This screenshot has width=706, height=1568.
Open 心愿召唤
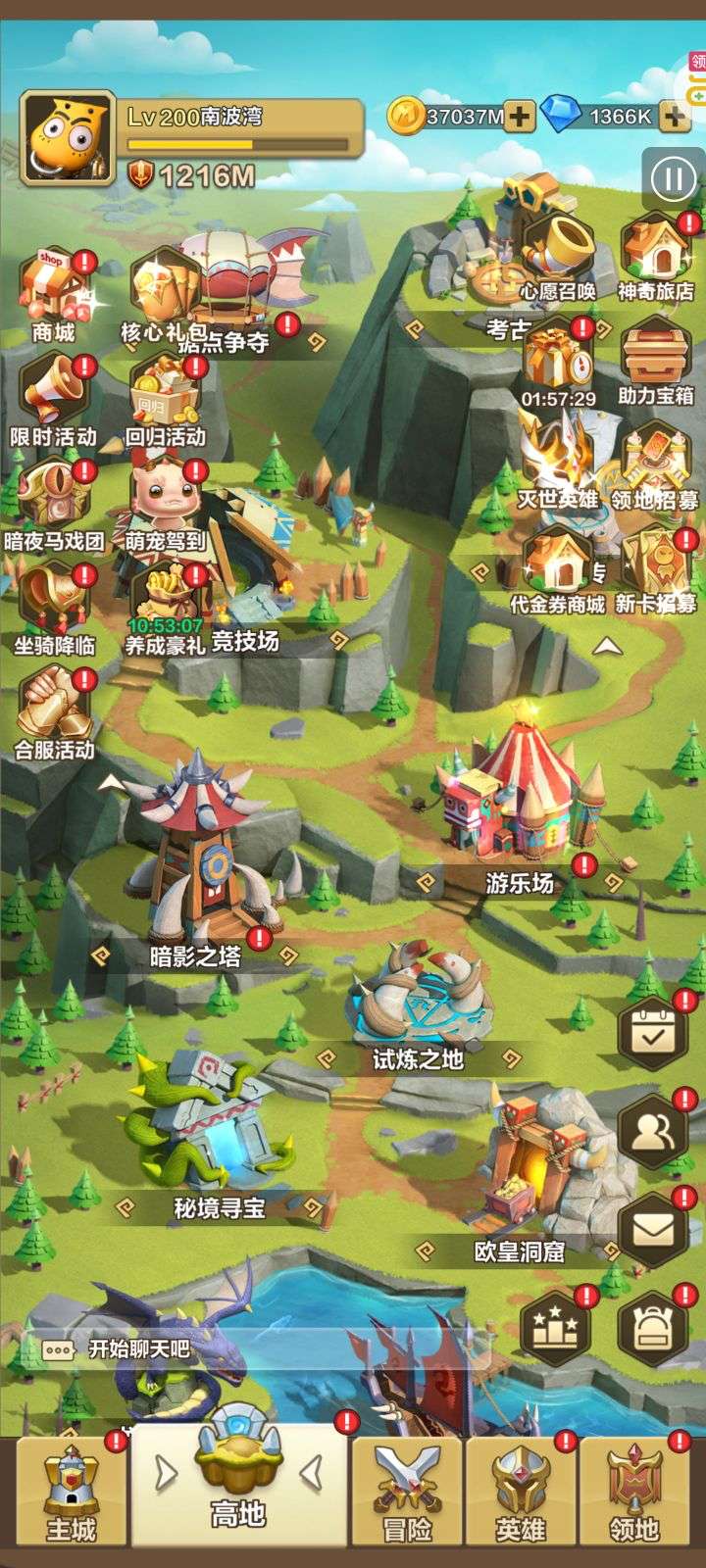coord(559,259)
